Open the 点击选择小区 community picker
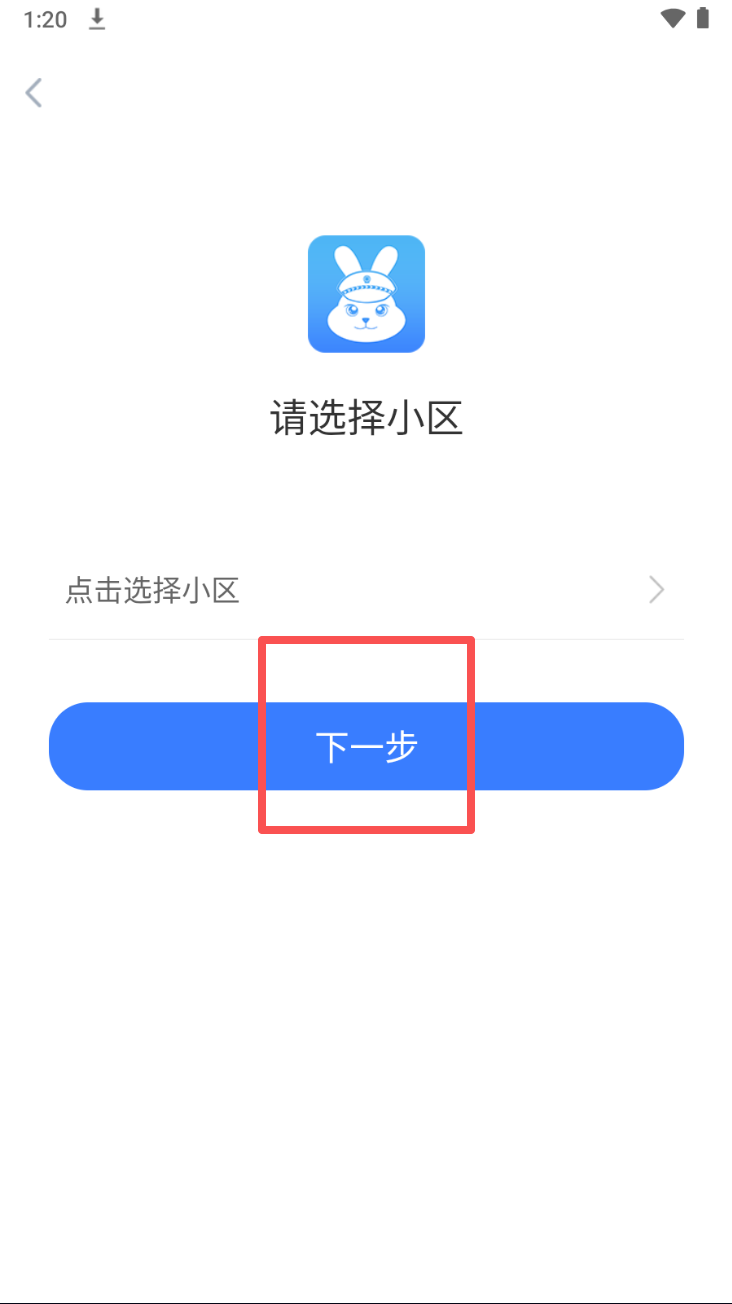Image resolution: width=732 pixels, height=1304 pixels. 365,591
